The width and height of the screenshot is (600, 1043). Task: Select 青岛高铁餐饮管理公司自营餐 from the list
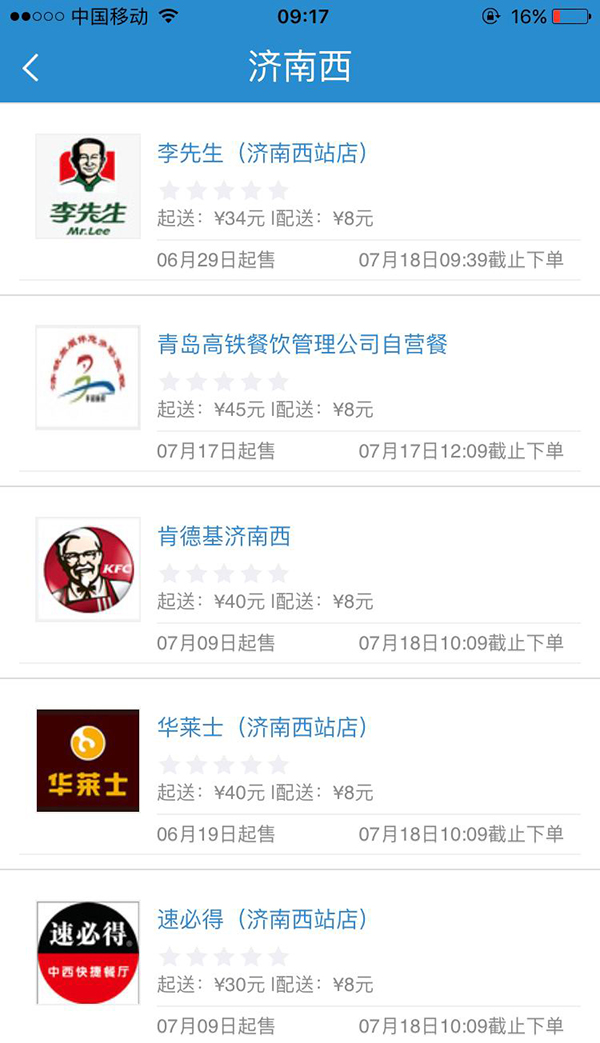coord(302,345)
